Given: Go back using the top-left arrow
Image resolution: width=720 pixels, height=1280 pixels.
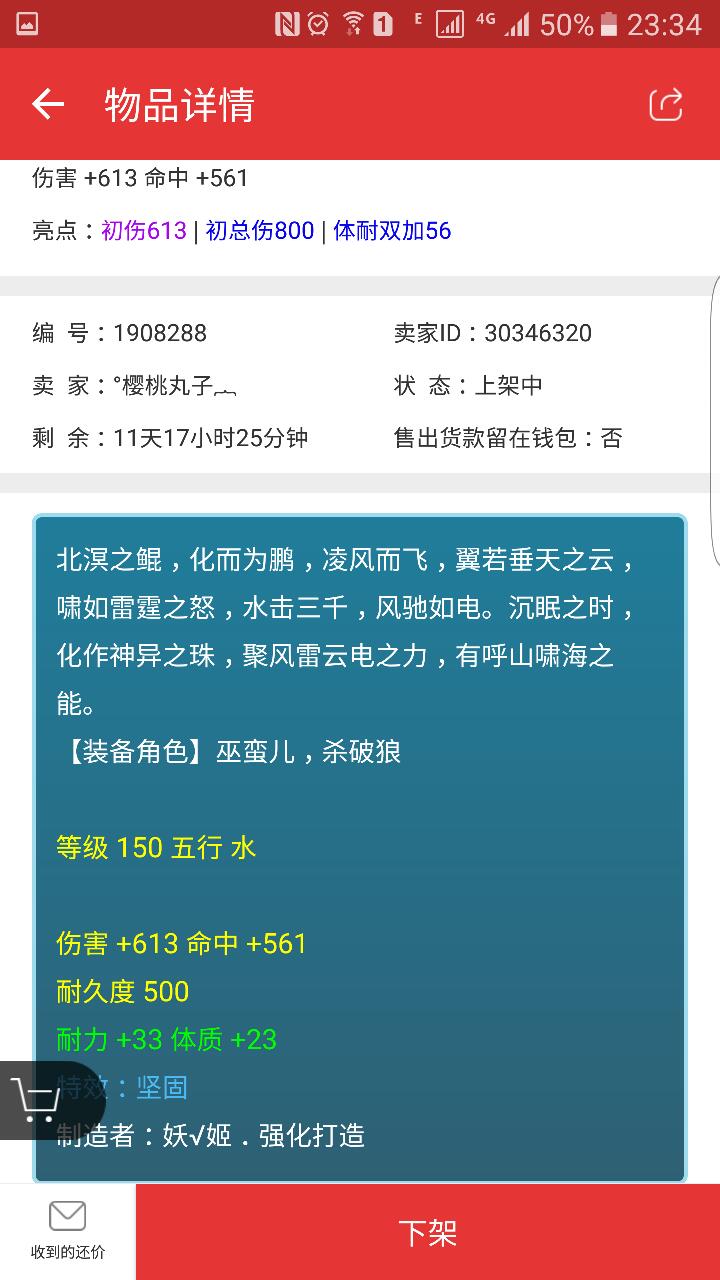Looking at the screenshot, I should pyautogui.click(x=47, y=104).
